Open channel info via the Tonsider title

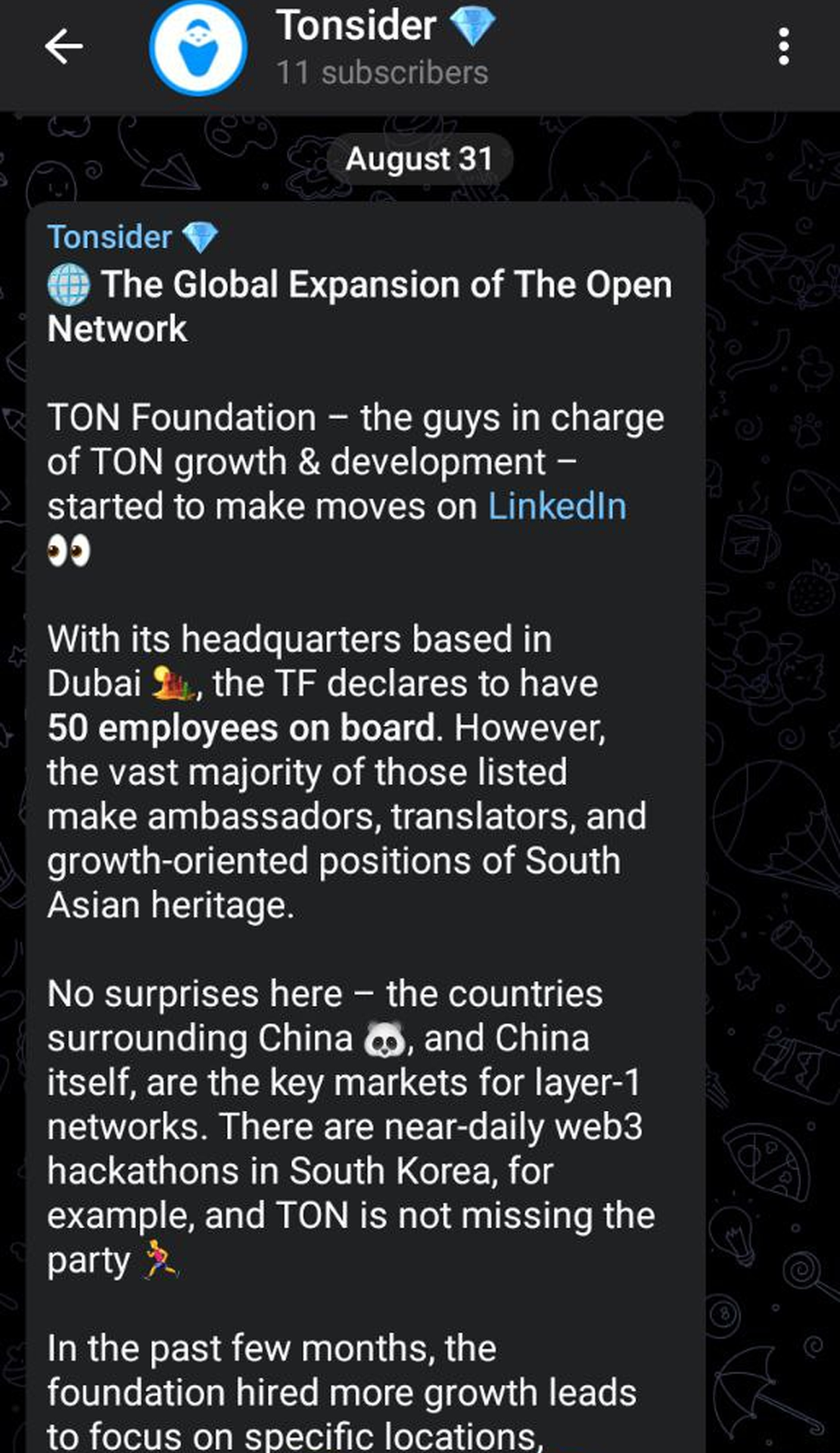[356, 26]
